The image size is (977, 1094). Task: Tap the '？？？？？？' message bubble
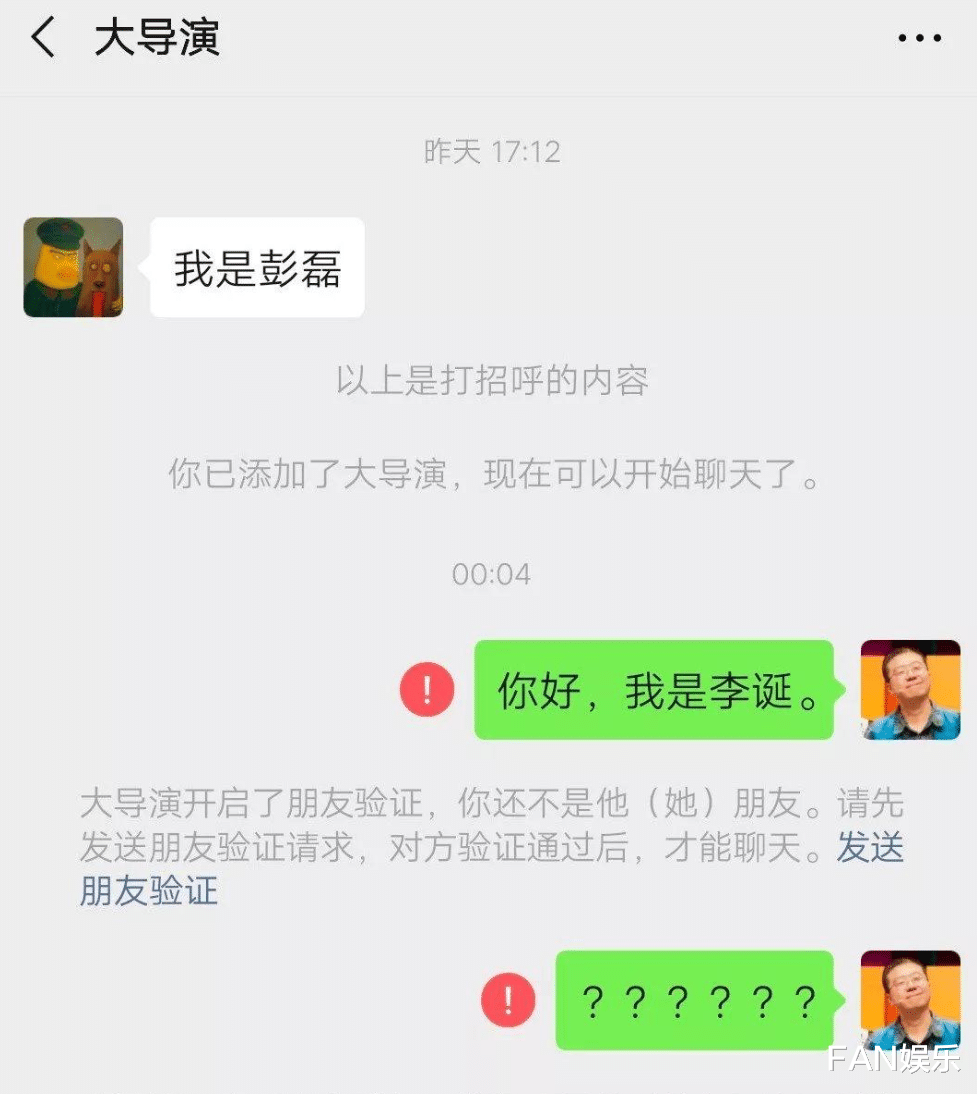pos(698,998)
